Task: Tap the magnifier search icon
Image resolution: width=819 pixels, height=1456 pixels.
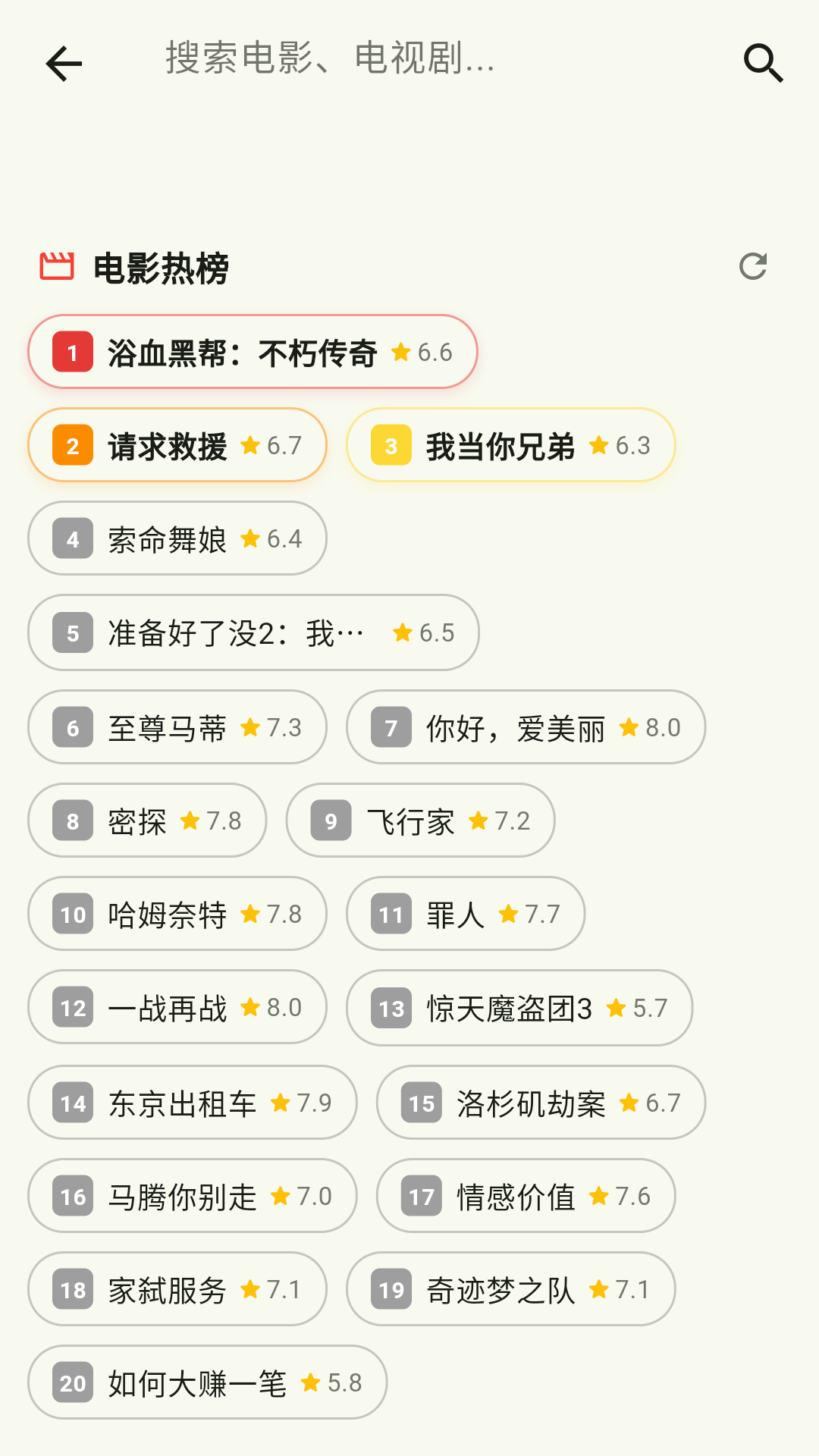Action: (764, 63)
